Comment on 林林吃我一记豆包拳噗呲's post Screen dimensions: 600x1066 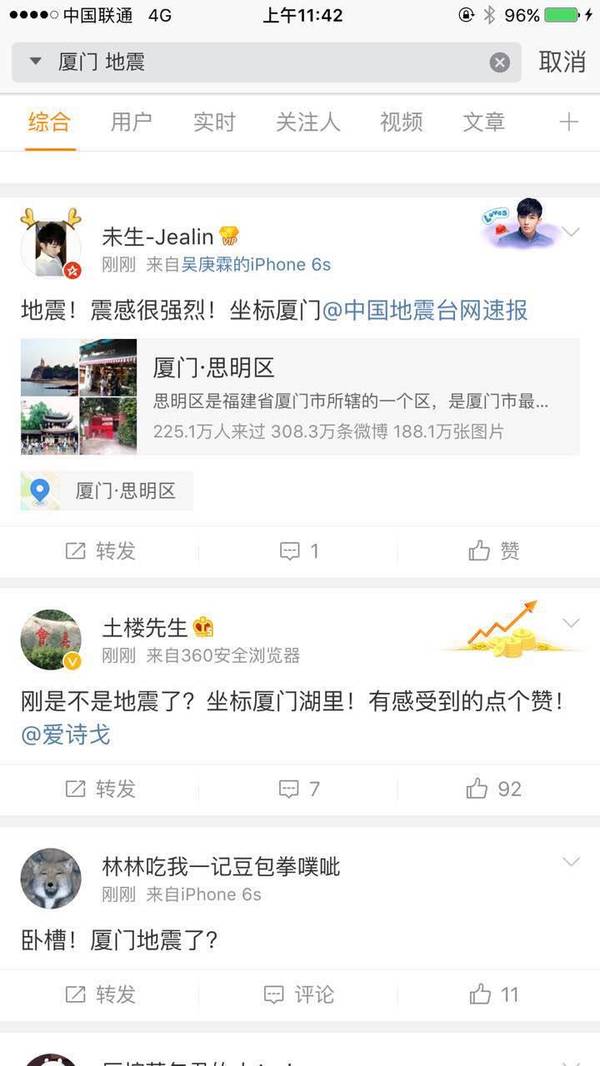coord(299,995)
